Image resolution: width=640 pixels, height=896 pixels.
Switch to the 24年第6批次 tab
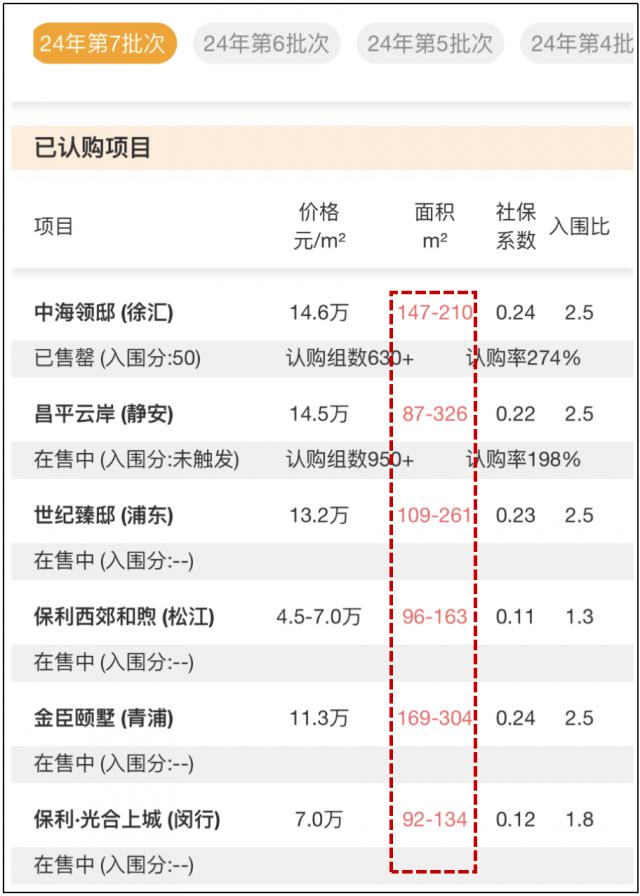pos(266,44)
